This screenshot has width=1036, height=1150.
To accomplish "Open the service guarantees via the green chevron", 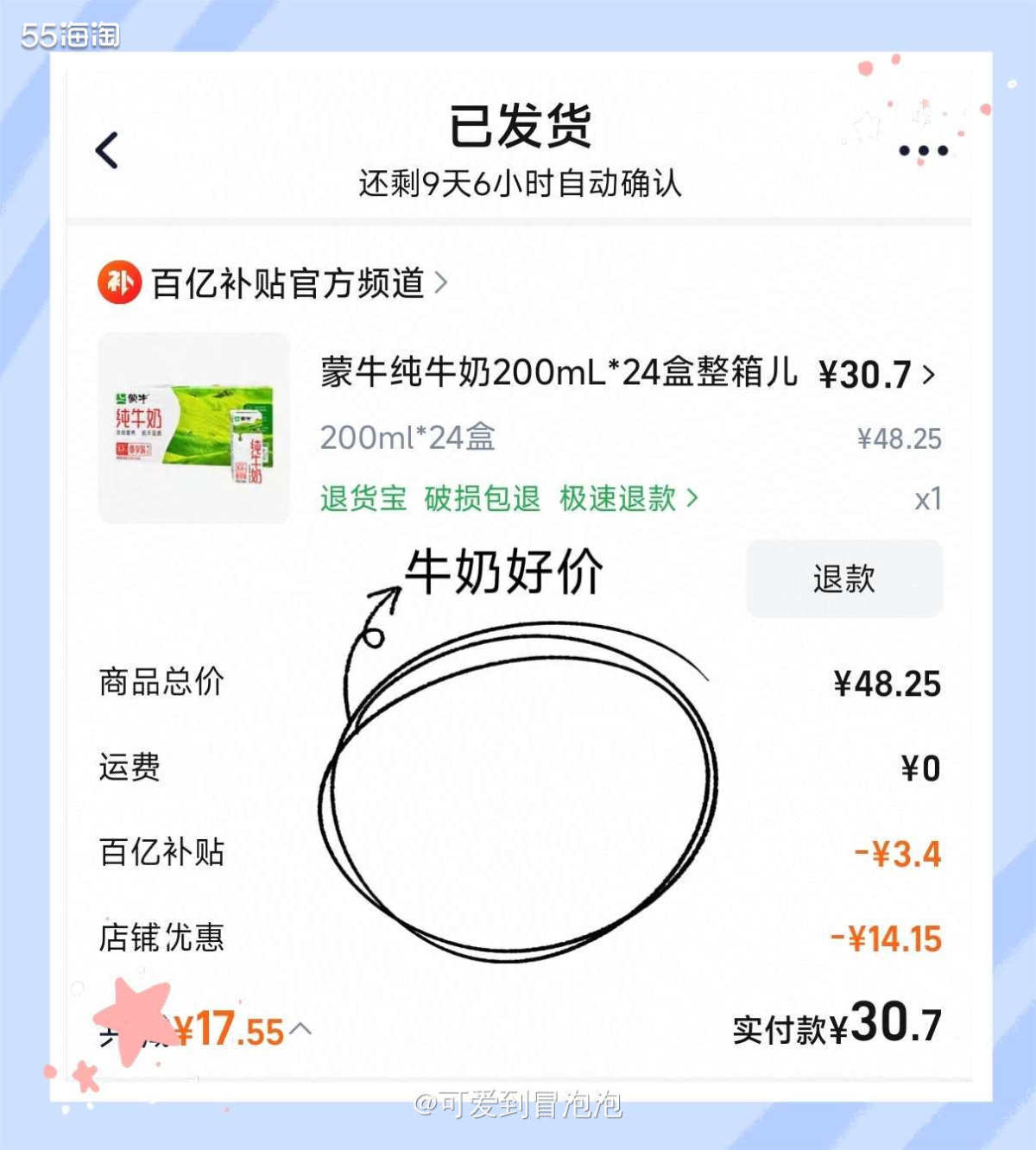I will [x=691, y=499].
